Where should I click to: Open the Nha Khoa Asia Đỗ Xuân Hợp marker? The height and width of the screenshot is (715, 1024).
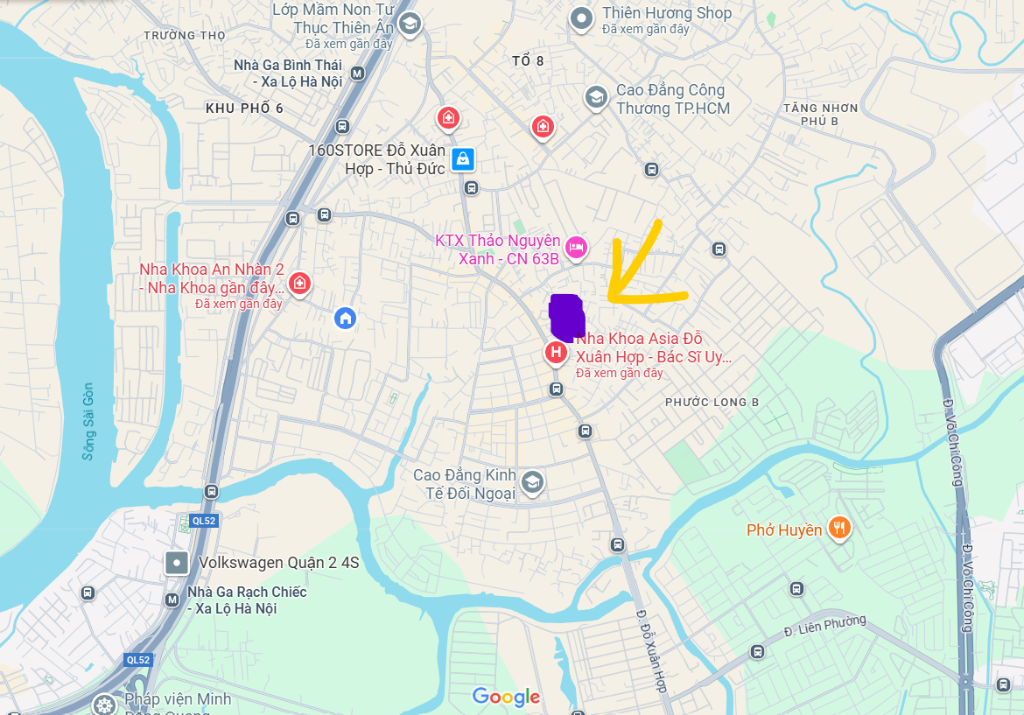click(x=555, y=353)
